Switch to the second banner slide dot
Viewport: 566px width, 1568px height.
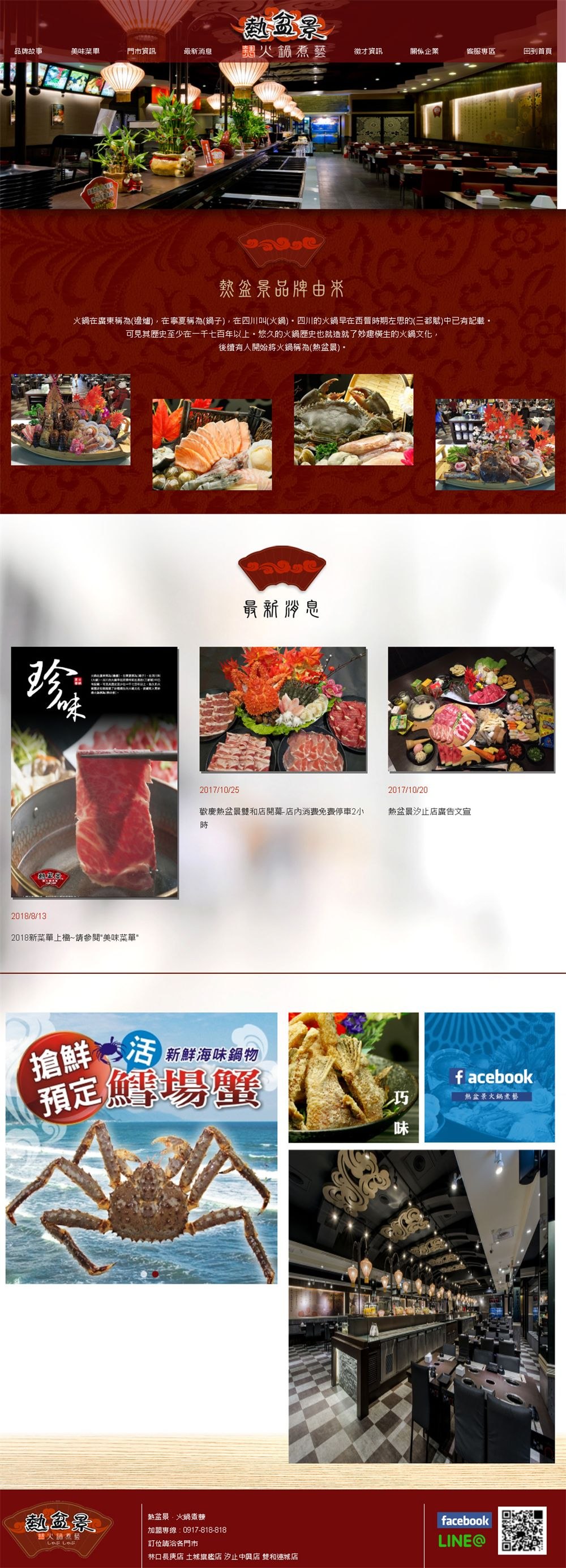point(156,1273)
